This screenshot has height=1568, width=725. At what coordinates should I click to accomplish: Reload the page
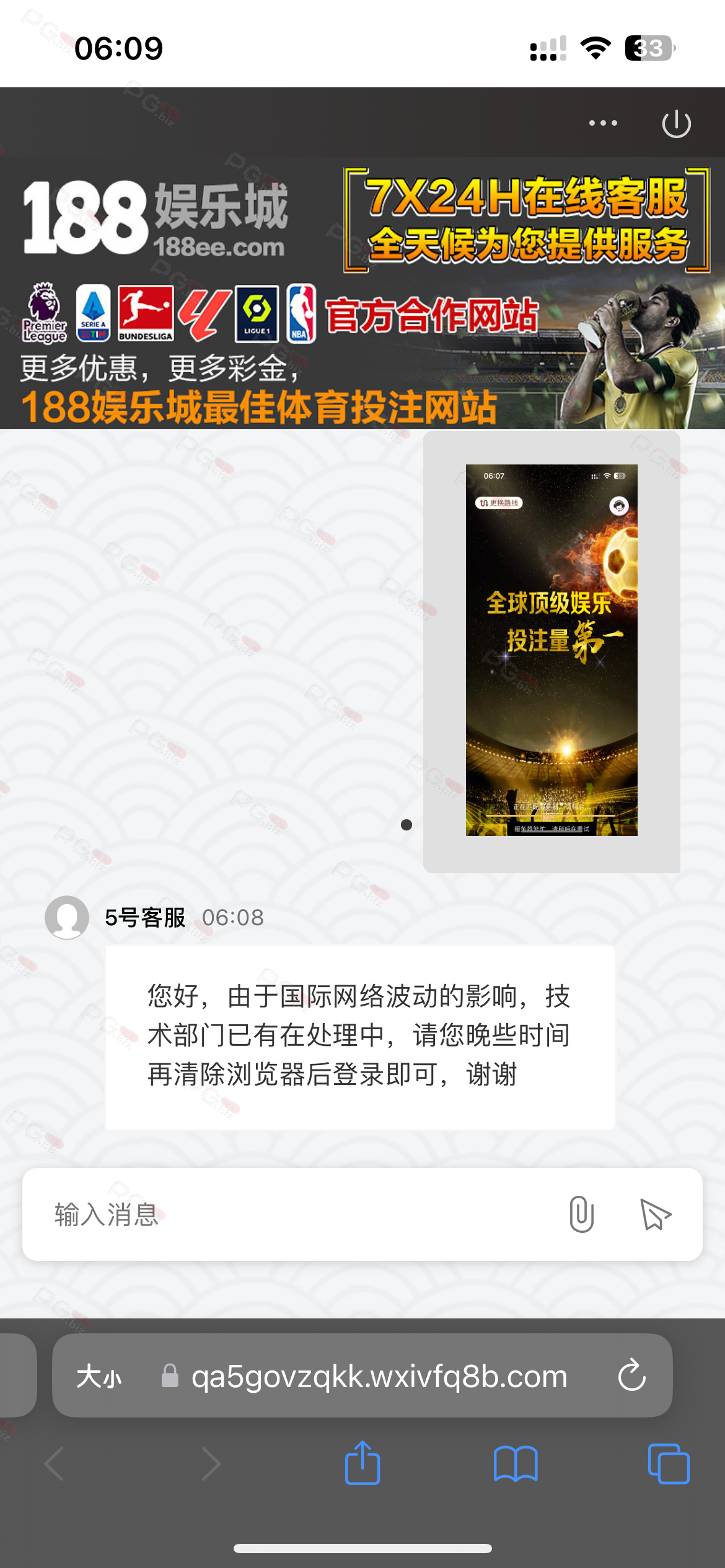coord(631,1375)
